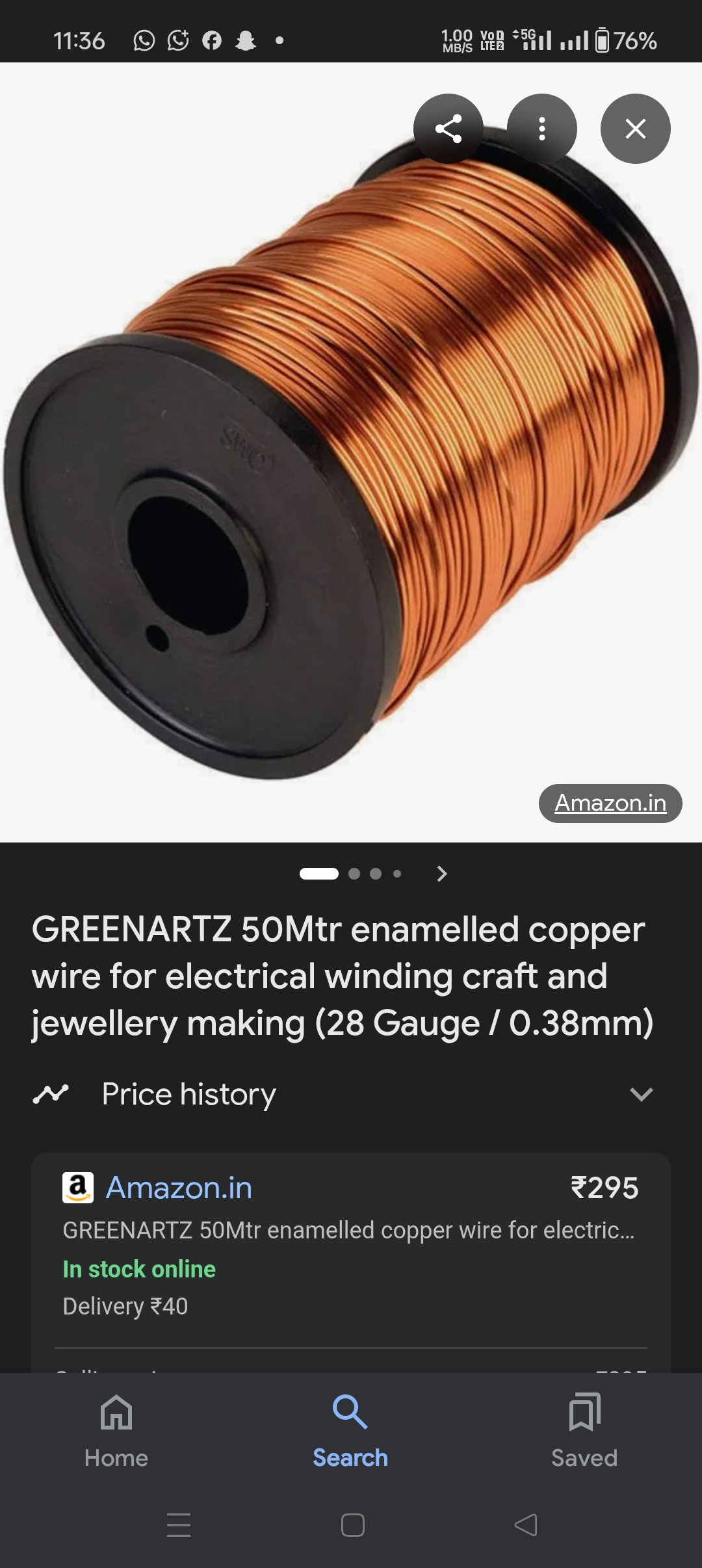This screenshot has height=1568, width=702.
Task: Open the Amazon.in product listing link
Action: coord(179,1188)
